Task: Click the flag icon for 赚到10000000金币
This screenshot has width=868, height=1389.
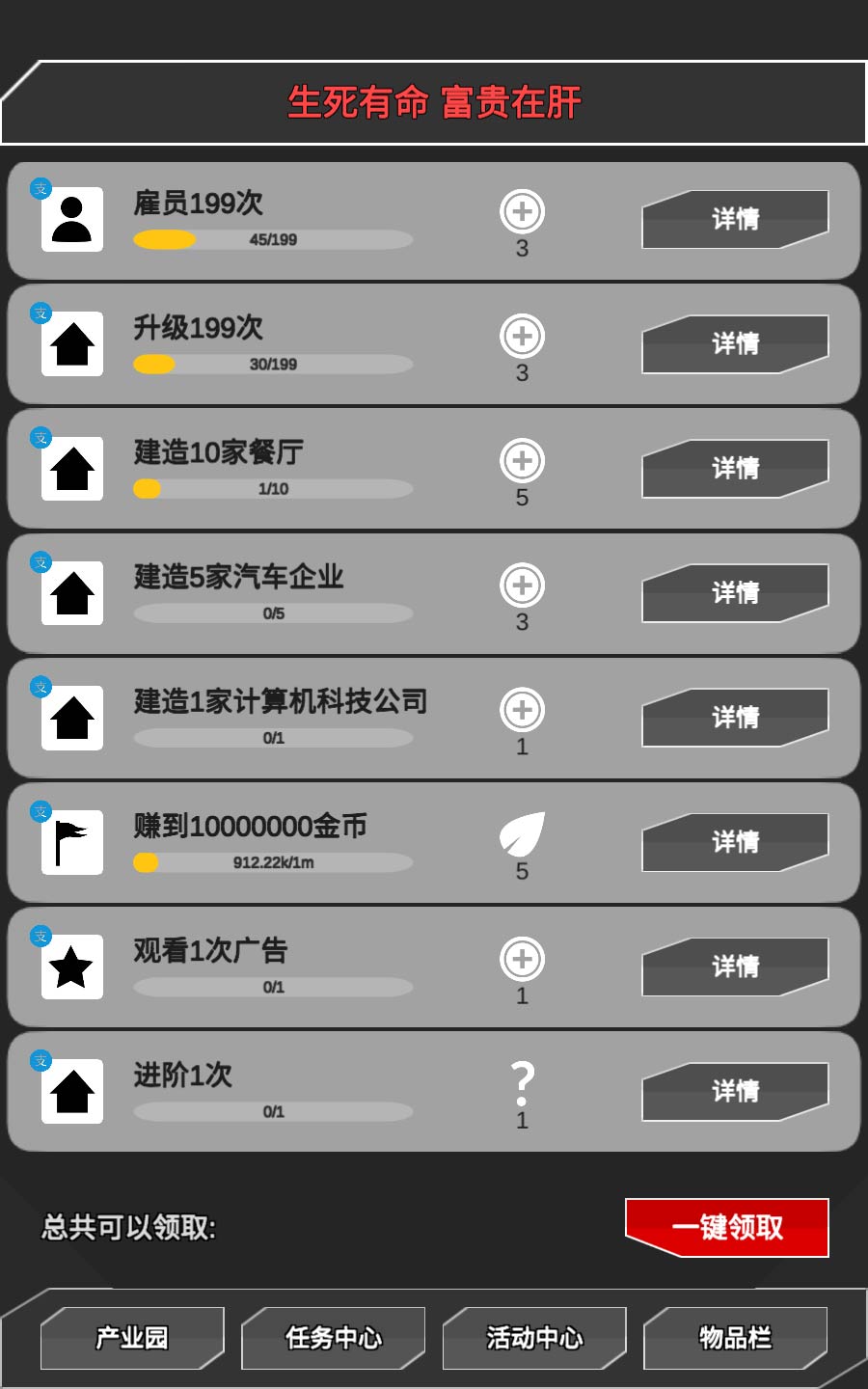Action: point(72,841)
